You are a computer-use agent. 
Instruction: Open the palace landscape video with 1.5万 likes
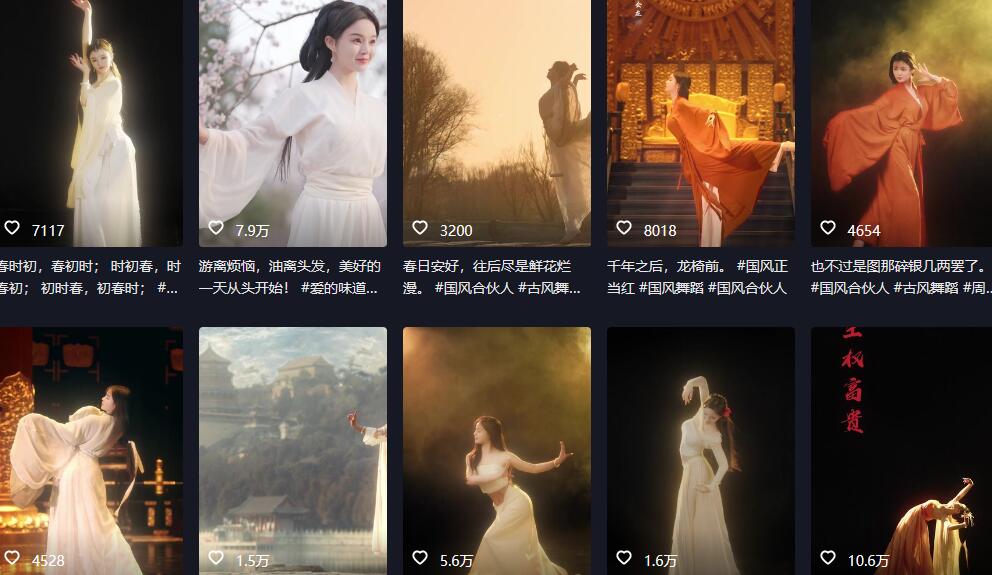292,450
